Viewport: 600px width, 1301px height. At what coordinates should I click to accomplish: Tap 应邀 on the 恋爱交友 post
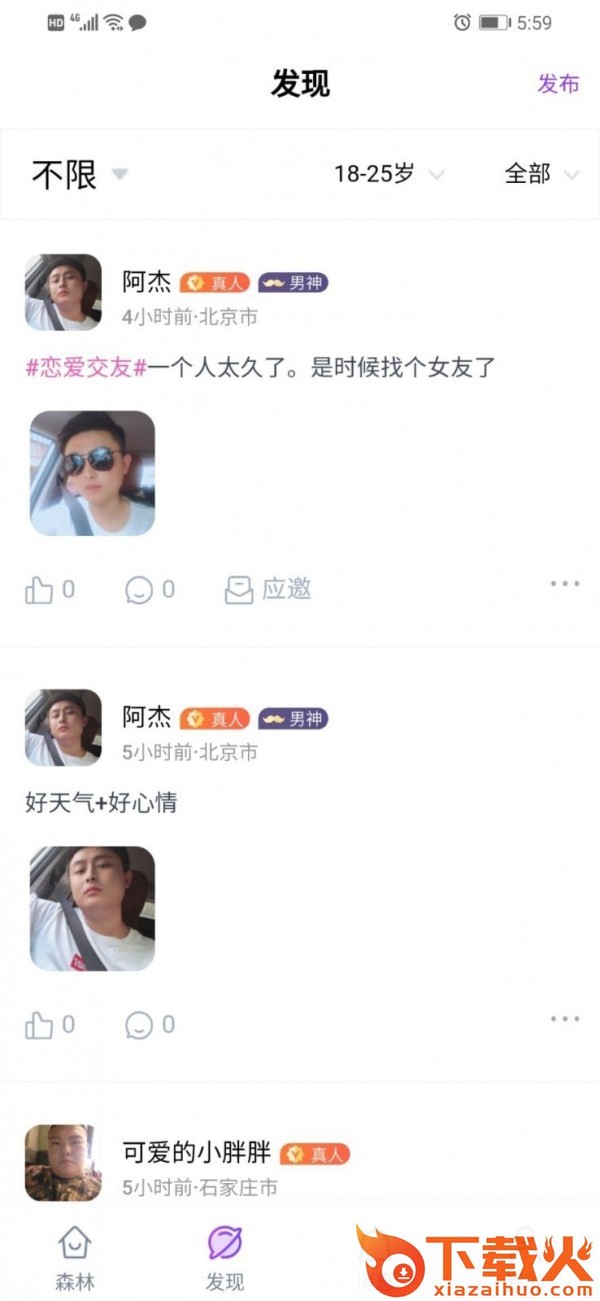268,590
